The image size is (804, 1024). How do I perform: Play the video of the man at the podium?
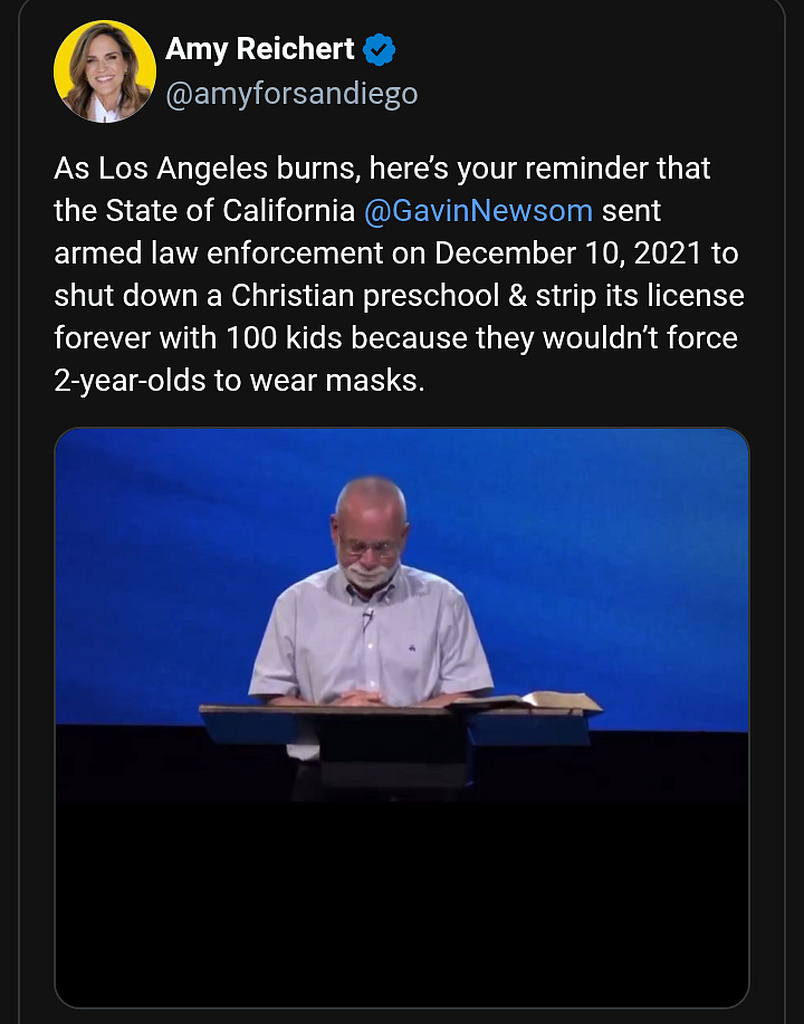click(x=401, y=715)
